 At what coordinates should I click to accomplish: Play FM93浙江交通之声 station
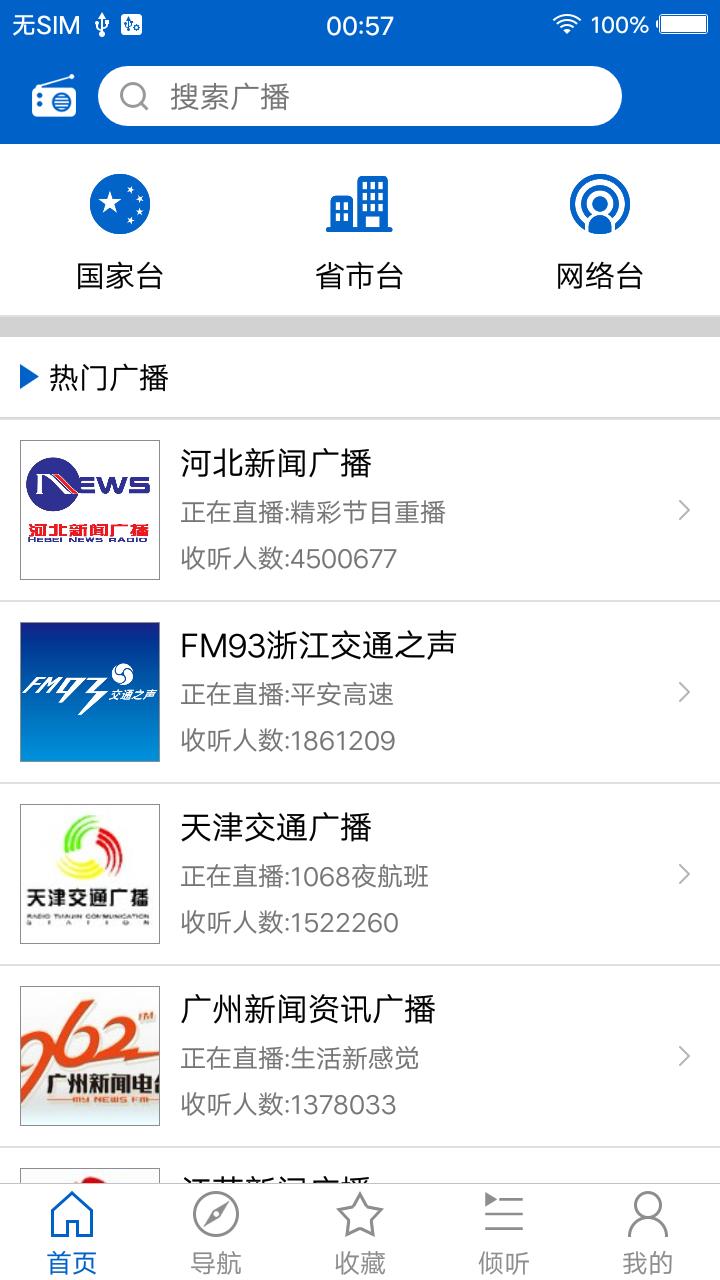360,692
